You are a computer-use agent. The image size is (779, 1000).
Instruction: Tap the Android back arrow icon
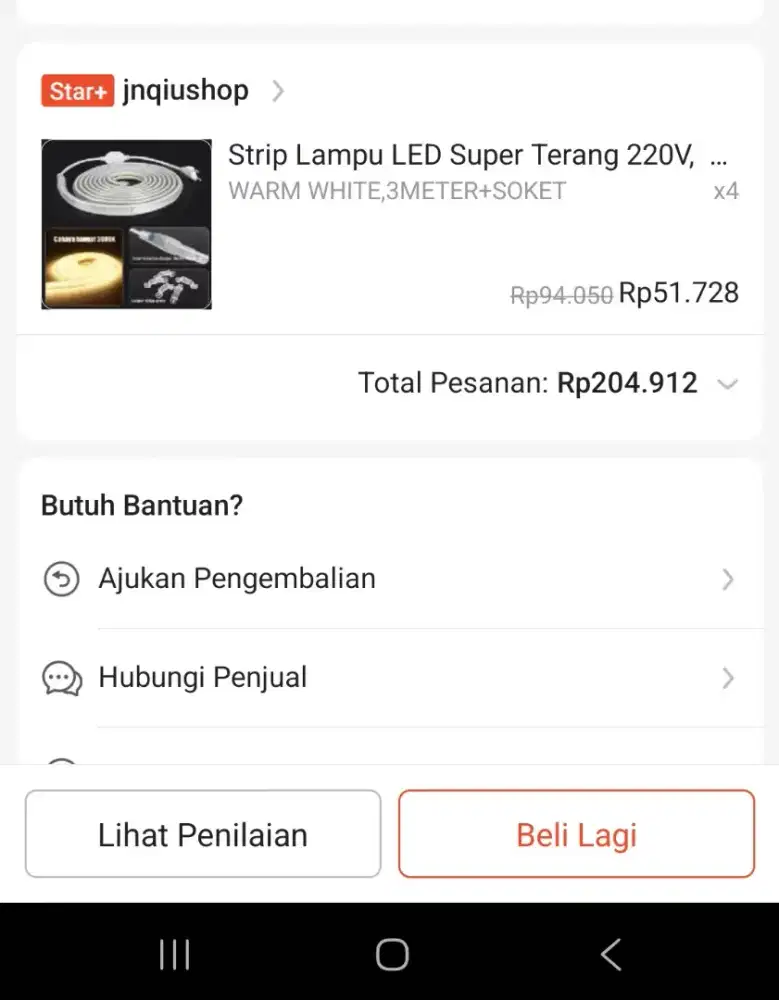point(610,954)
